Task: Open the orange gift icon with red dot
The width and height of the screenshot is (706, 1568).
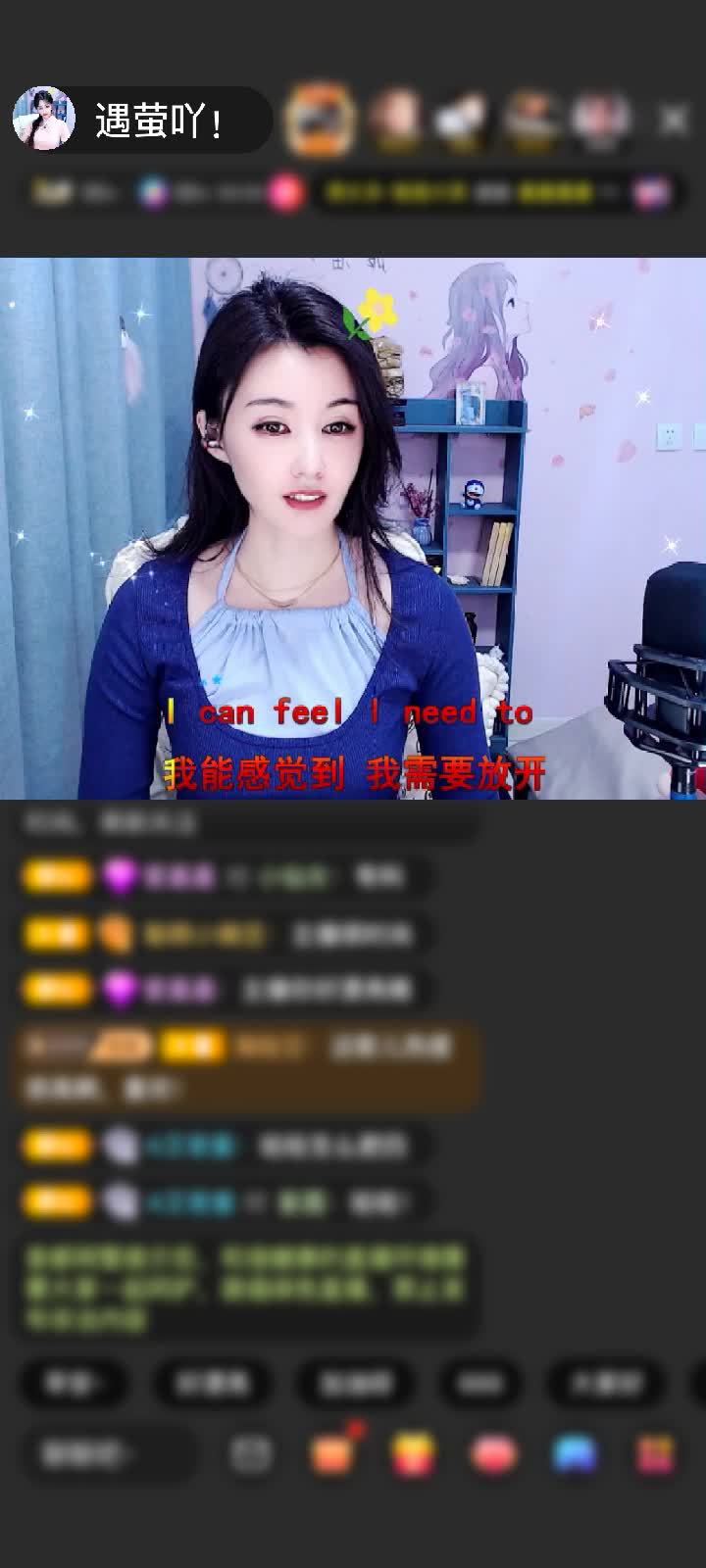Action: click(331, 1454)
